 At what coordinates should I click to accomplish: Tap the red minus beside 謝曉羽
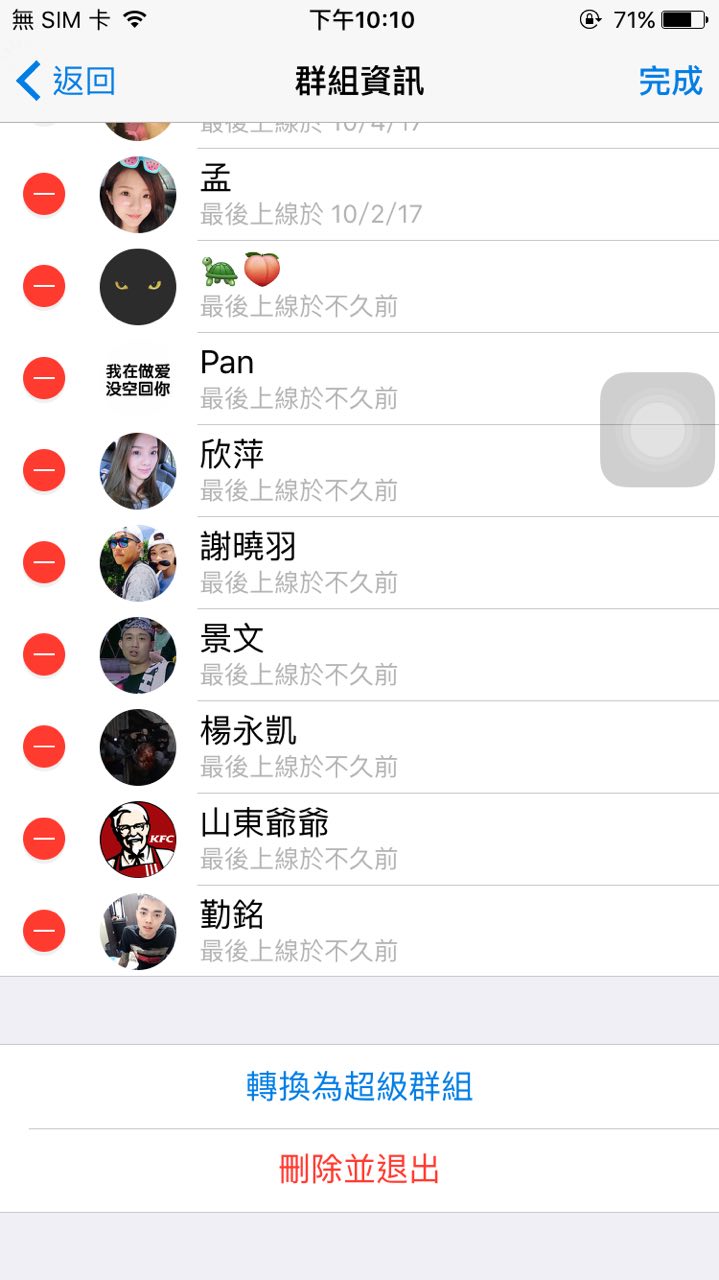click(x=44, y=562)
